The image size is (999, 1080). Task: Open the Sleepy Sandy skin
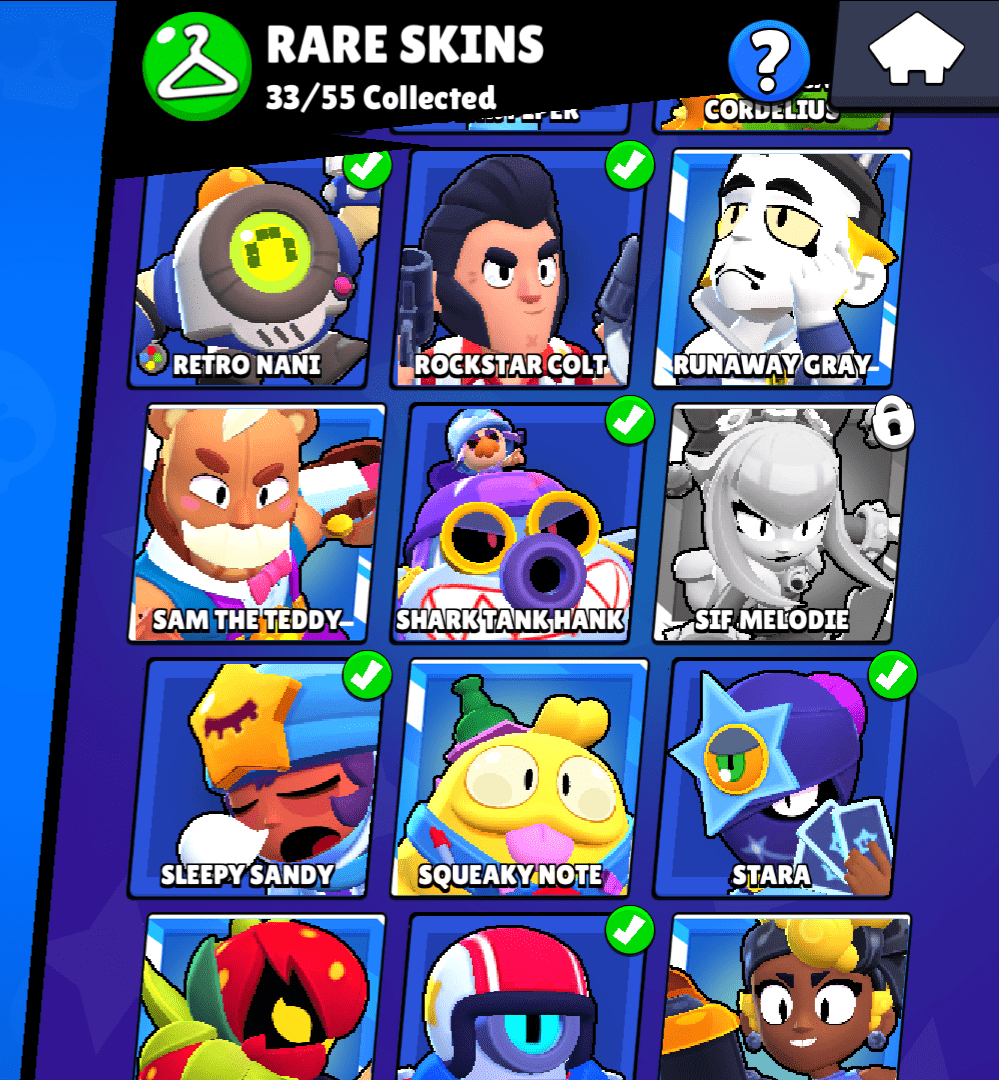[x=255, y=775]
